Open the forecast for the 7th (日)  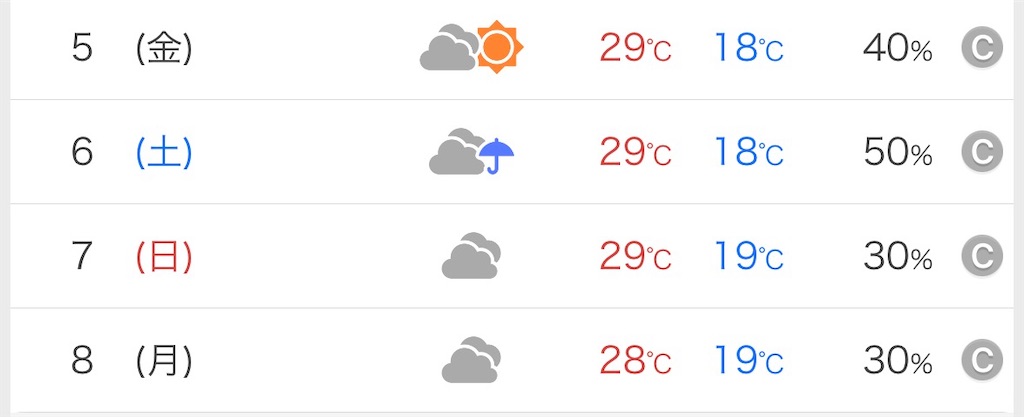point(512,256)
